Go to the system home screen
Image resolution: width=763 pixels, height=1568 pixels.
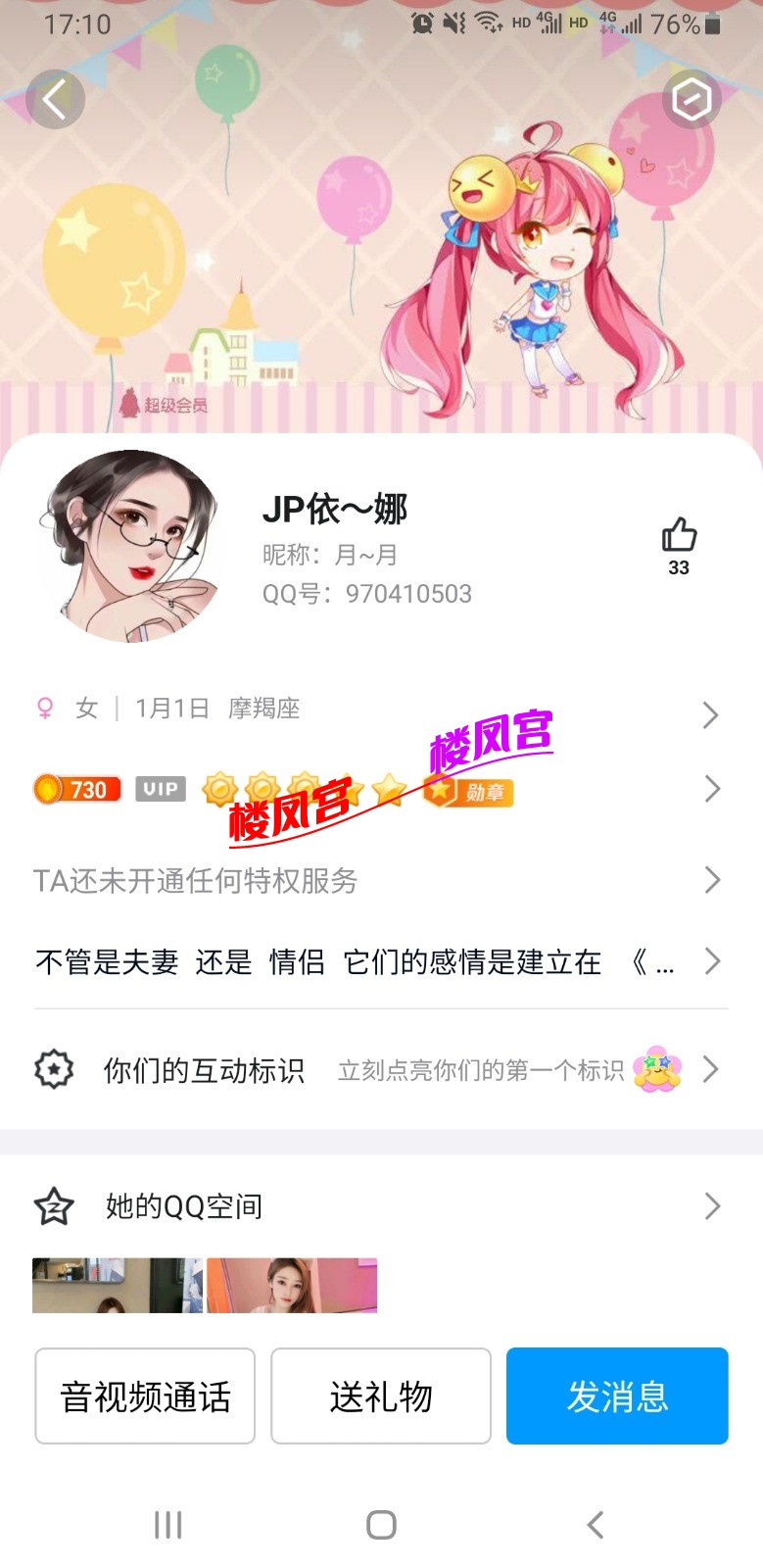(x=381, y=1524)
